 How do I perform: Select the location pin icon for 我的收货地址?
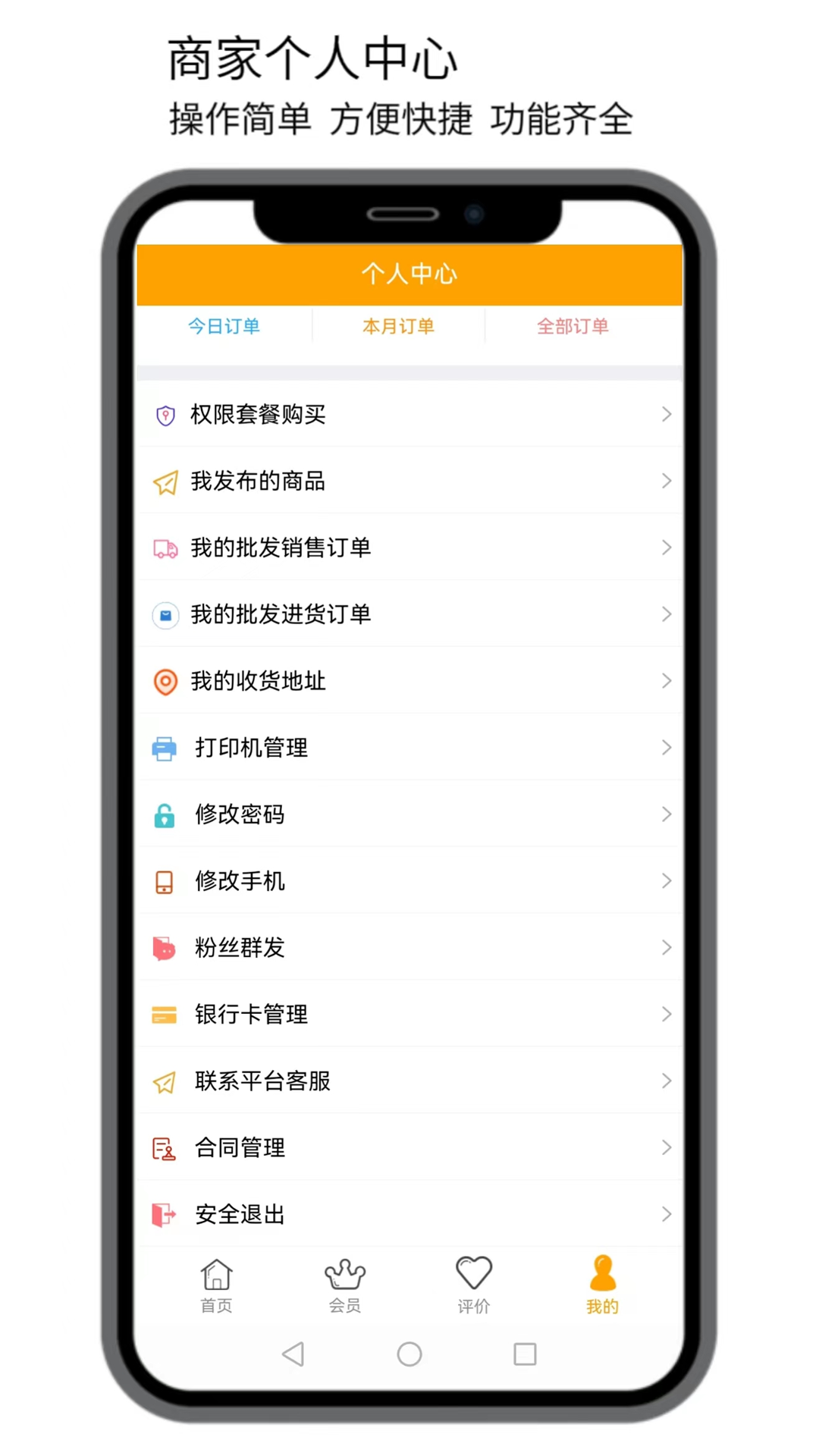click(165, 681)
